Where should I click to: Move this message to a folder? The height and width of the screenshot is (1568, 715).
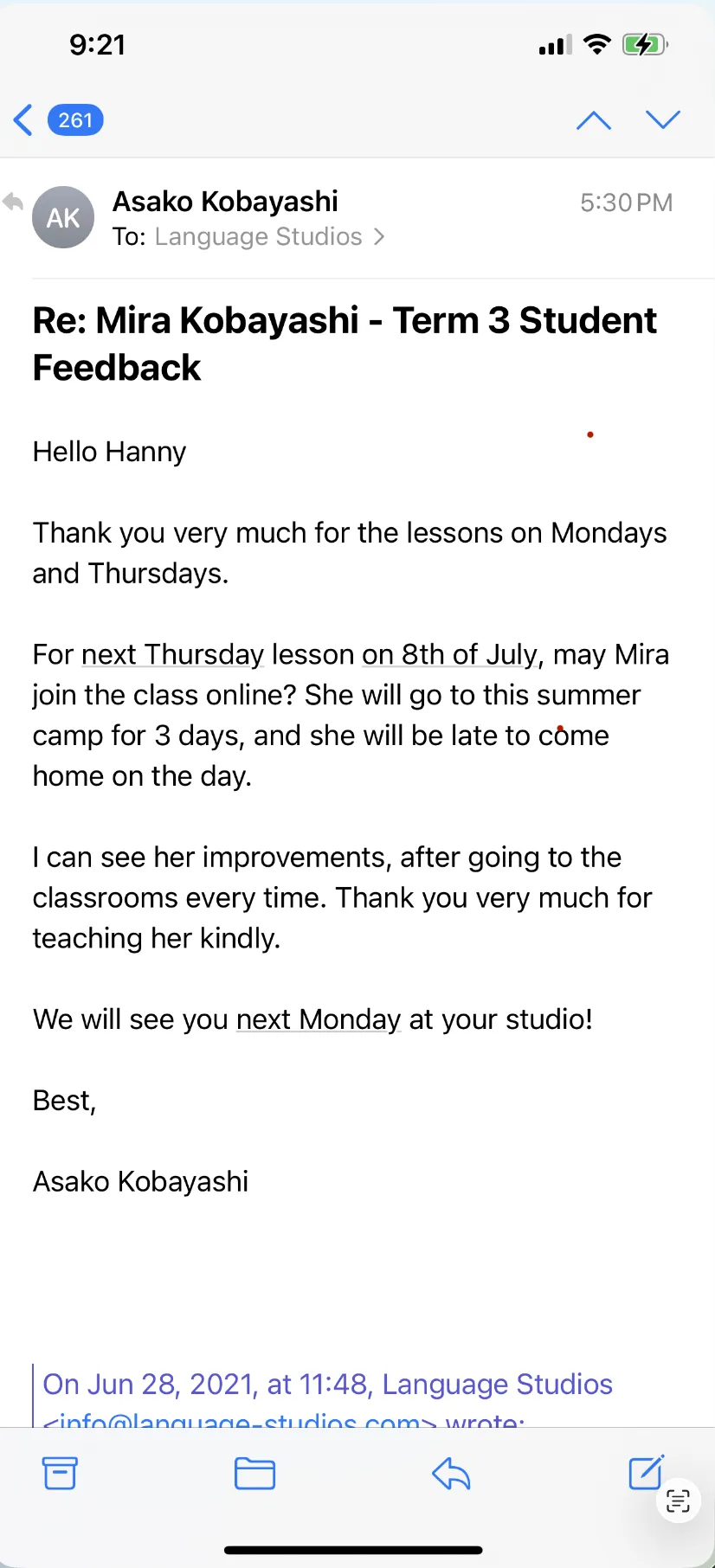254,1473
